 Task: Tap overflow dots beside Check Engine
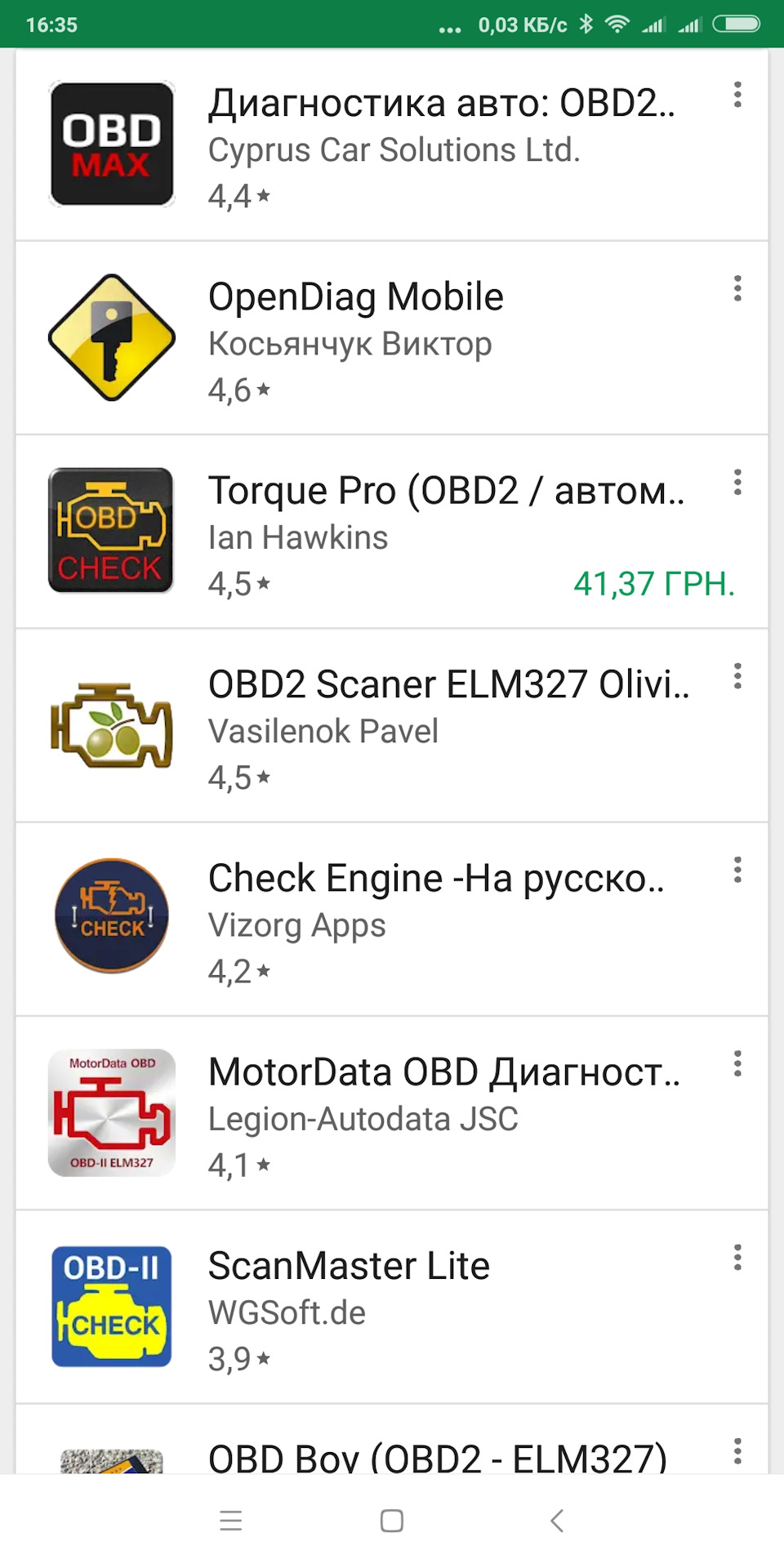[737, 871]
